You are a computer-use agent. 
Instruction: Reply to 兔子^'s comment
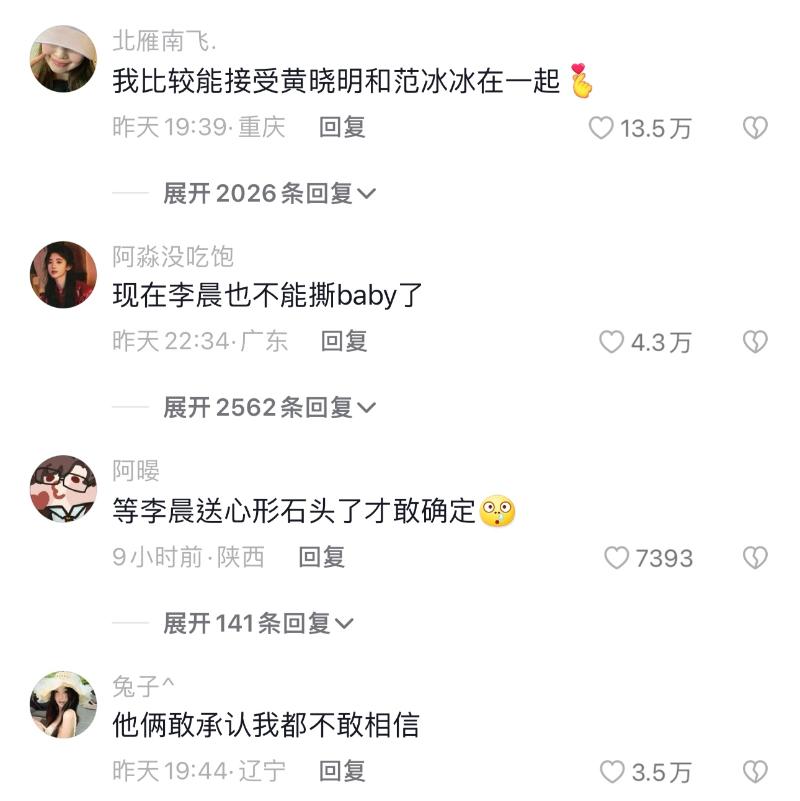(342, 771)
